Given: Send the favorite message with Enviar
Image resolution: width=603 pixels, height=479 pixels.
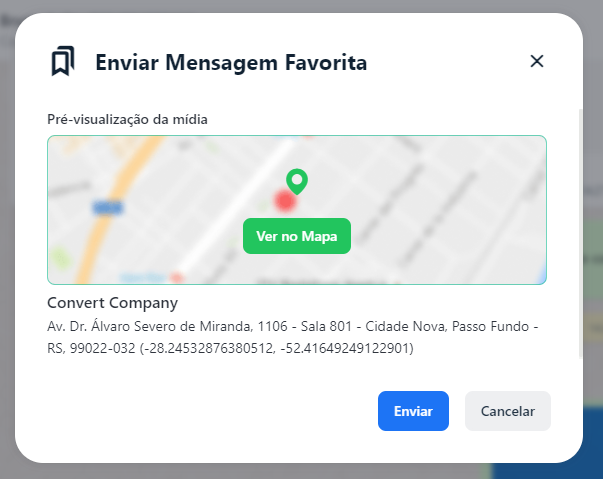Looking at the screenshot, I should pos(413,411).
